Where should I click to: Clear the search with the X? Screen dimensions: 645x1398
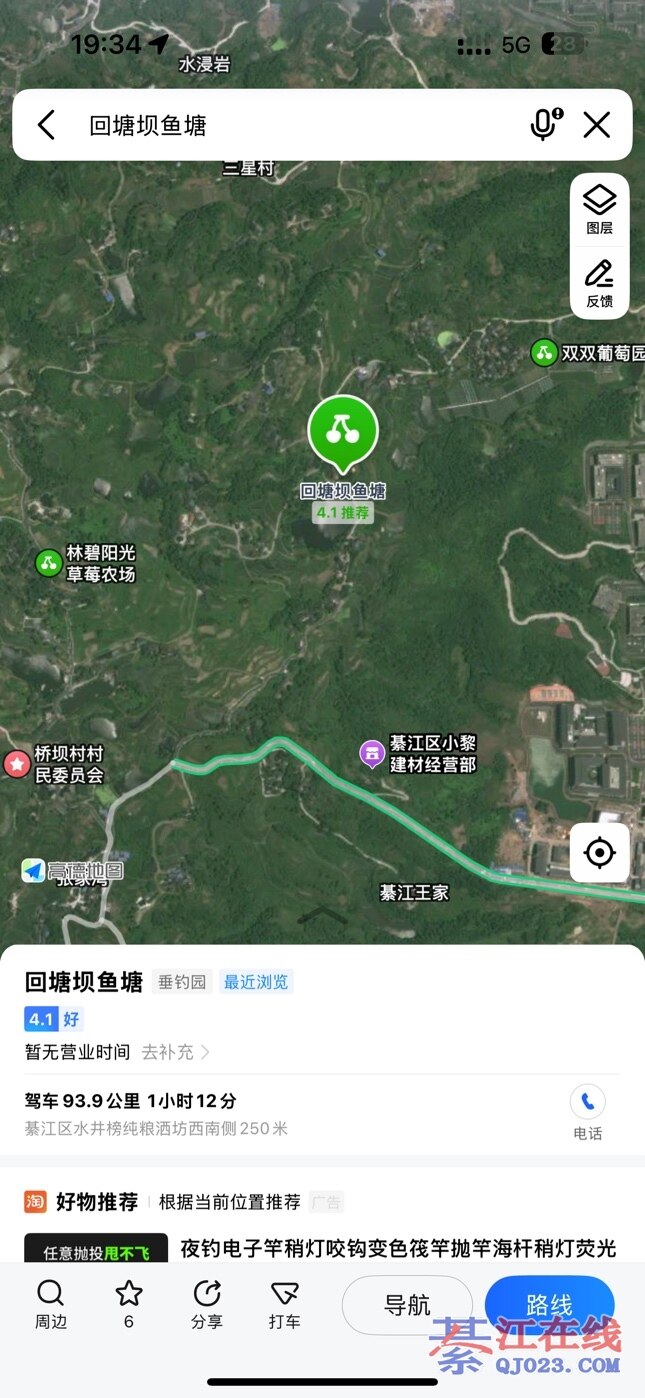[597, 125]
